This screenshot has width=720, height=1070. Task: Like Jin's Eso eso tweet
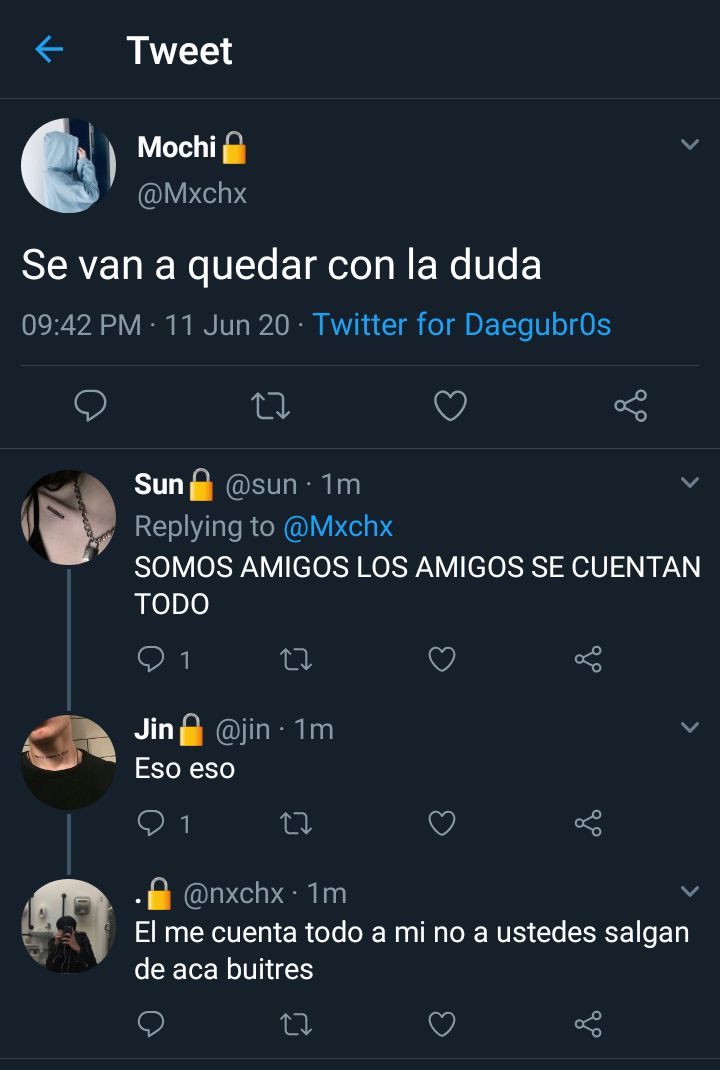(x=441, y=823)
